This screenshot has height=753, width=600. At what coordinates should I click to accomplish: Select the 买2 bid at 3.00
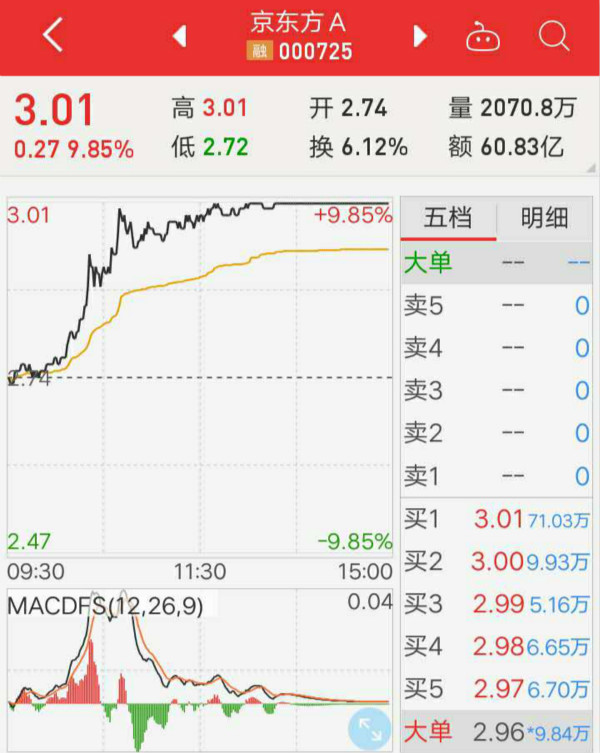[x=496, y=561]
